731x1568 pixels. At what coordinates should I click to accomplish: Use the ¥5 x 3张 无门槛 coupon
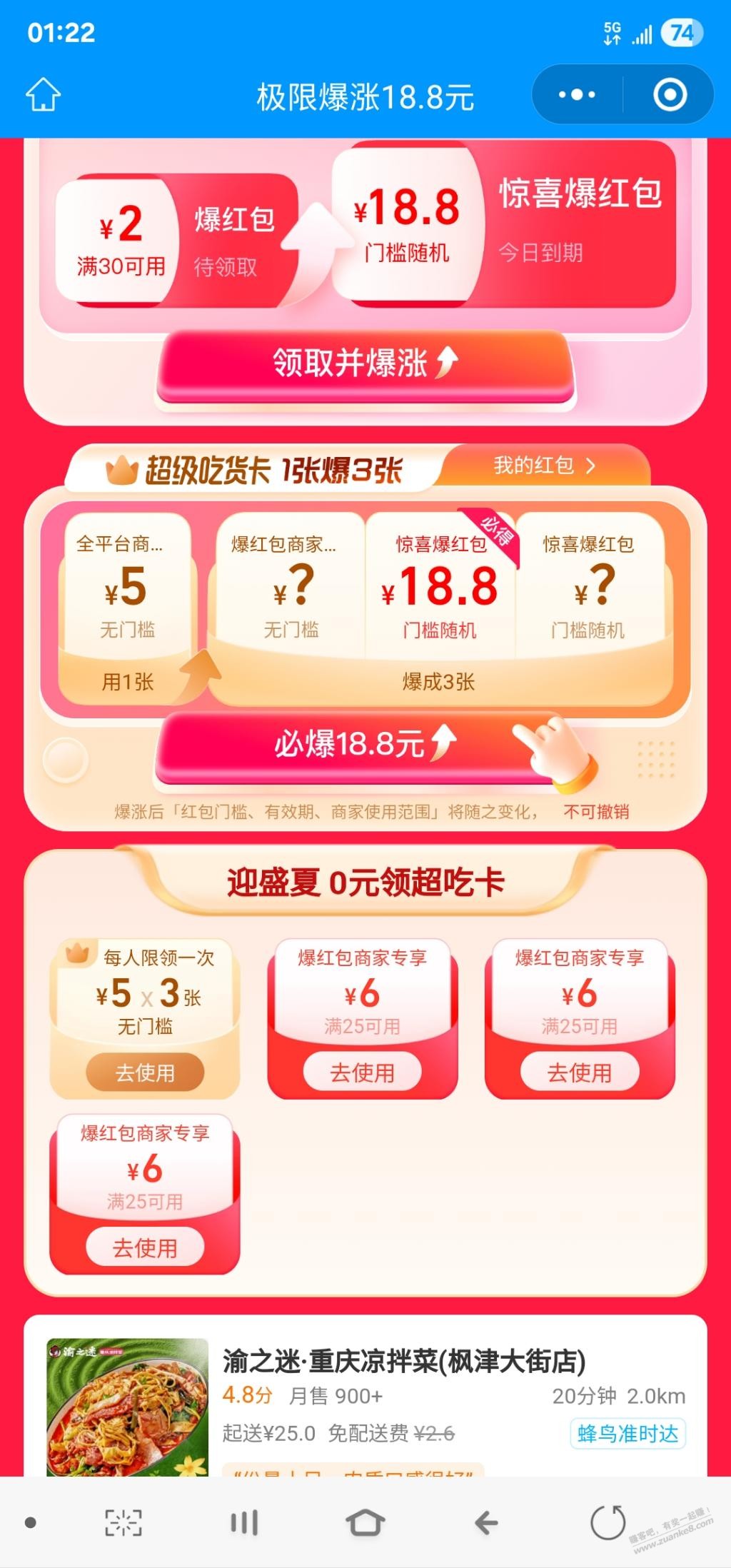[145, 1072]
